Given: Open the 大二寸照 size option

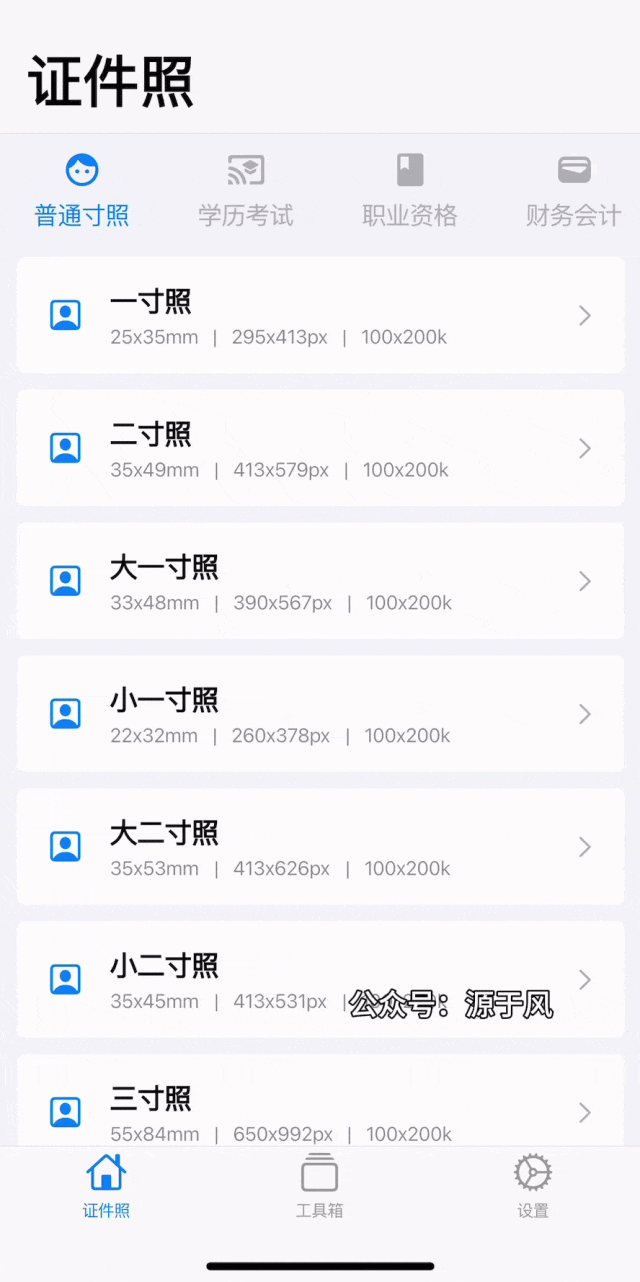Looking at the screenshot, I should pos(321,847).
